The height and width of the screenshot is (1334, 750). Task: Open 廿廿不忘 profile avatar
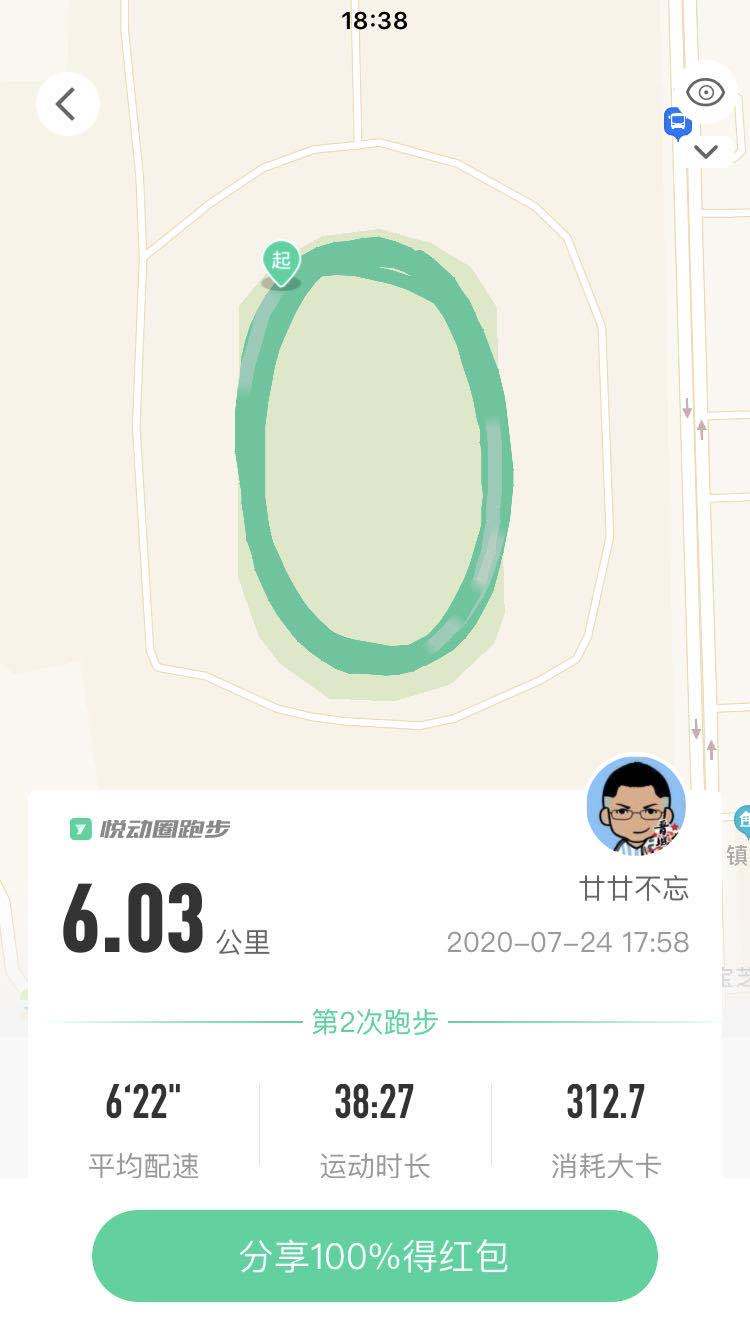(636, 805)
